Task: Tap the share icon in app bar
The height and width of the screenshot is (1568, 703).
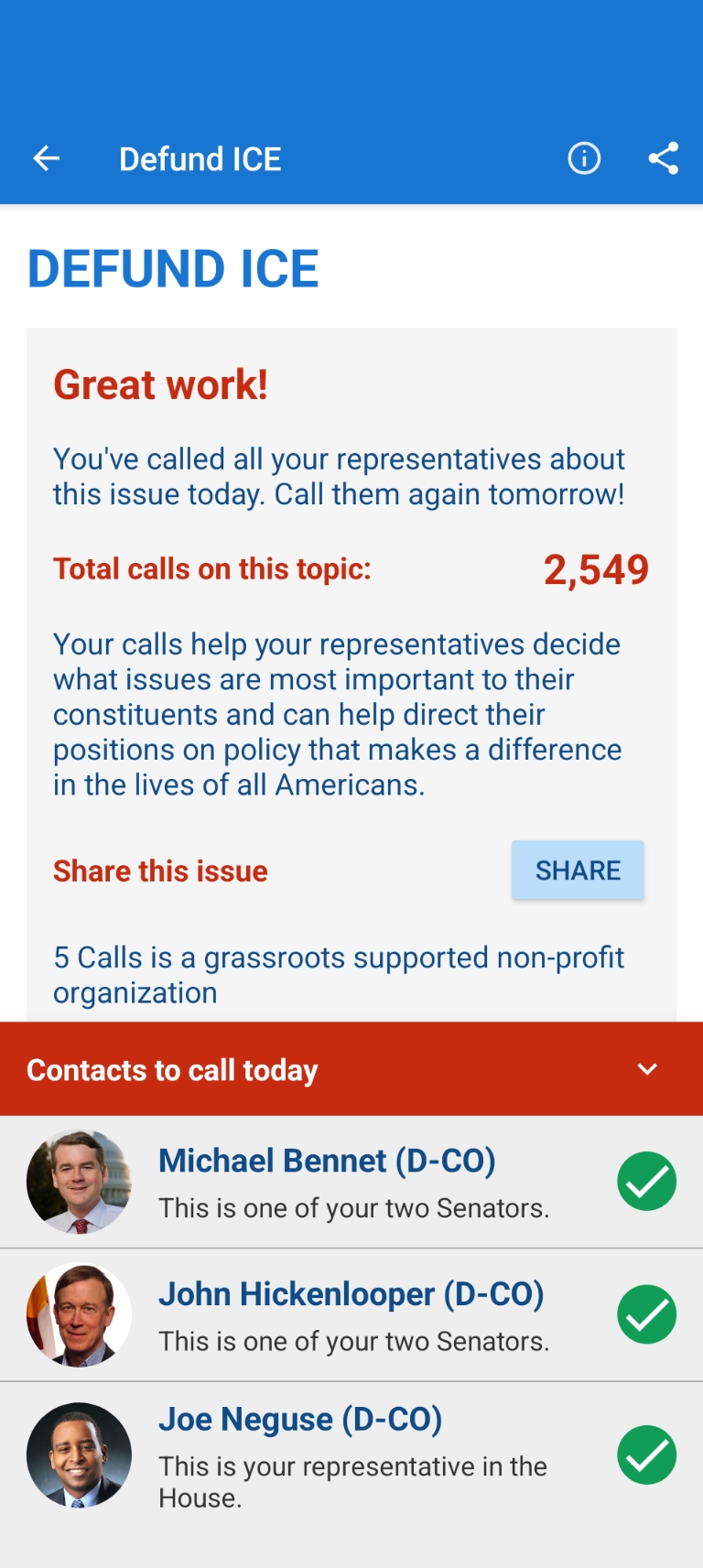Action: (x=663, y=159)
